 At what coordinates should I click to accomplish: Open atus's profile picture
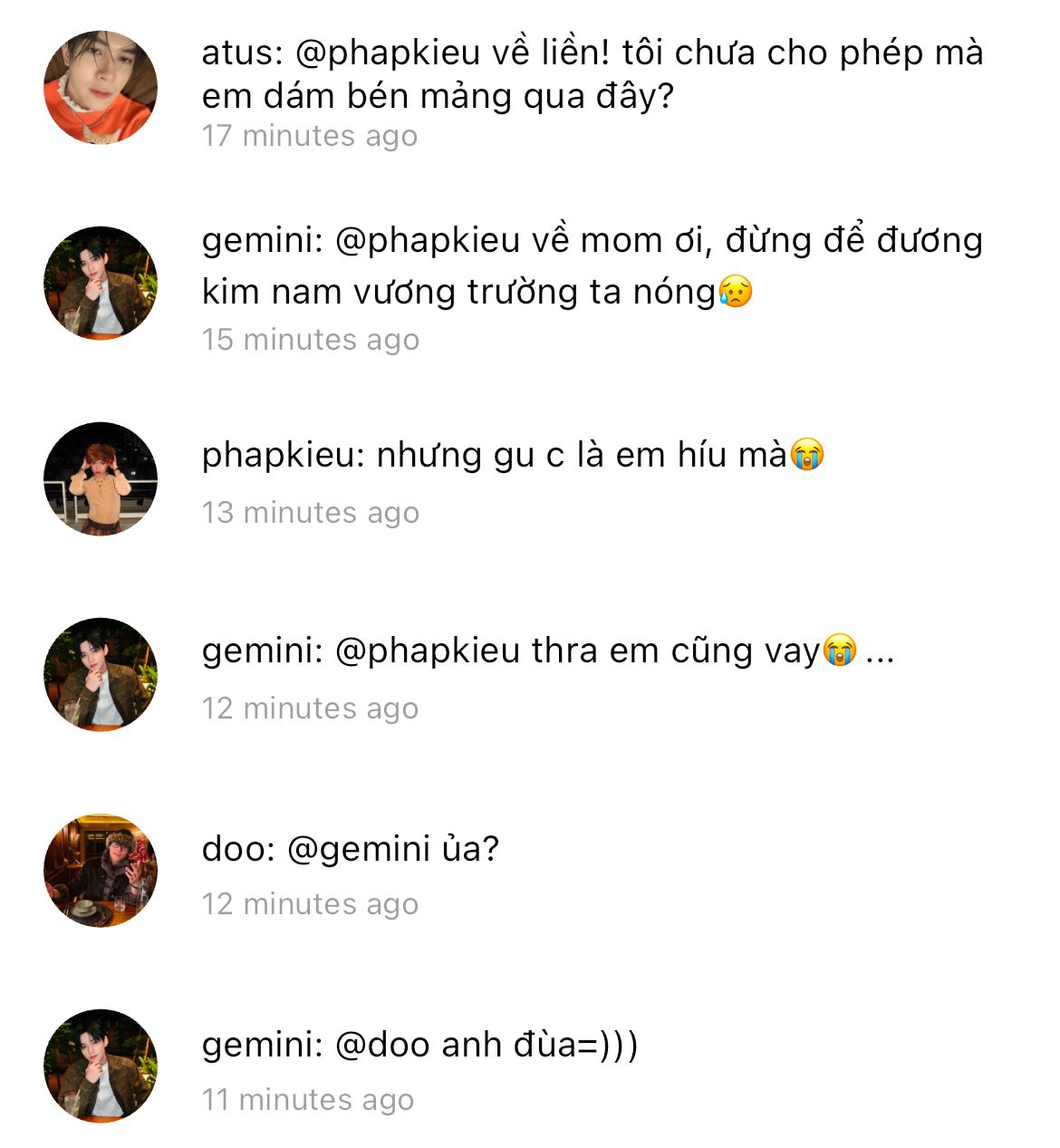click(x=101, y=88)
